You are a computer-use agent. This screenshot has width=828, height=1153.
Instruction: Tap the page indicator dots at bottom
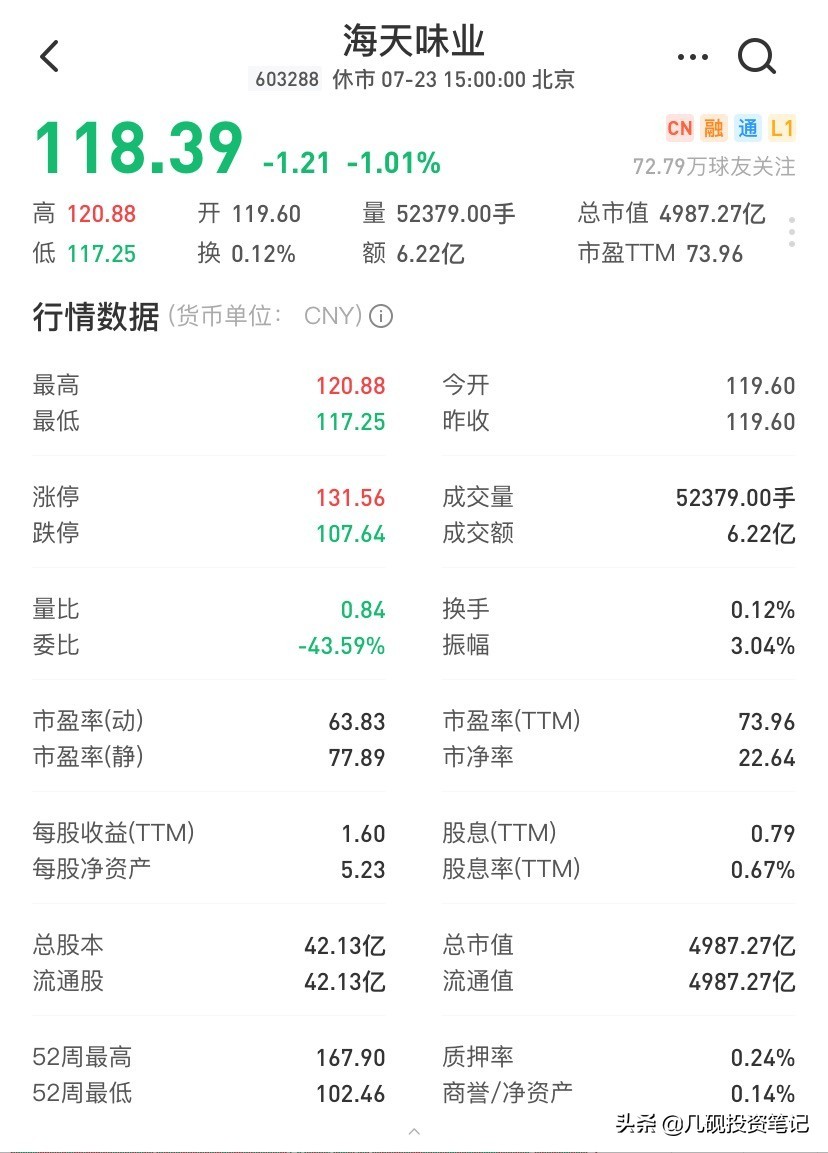pyautogui.click(x=414, y=1133)
